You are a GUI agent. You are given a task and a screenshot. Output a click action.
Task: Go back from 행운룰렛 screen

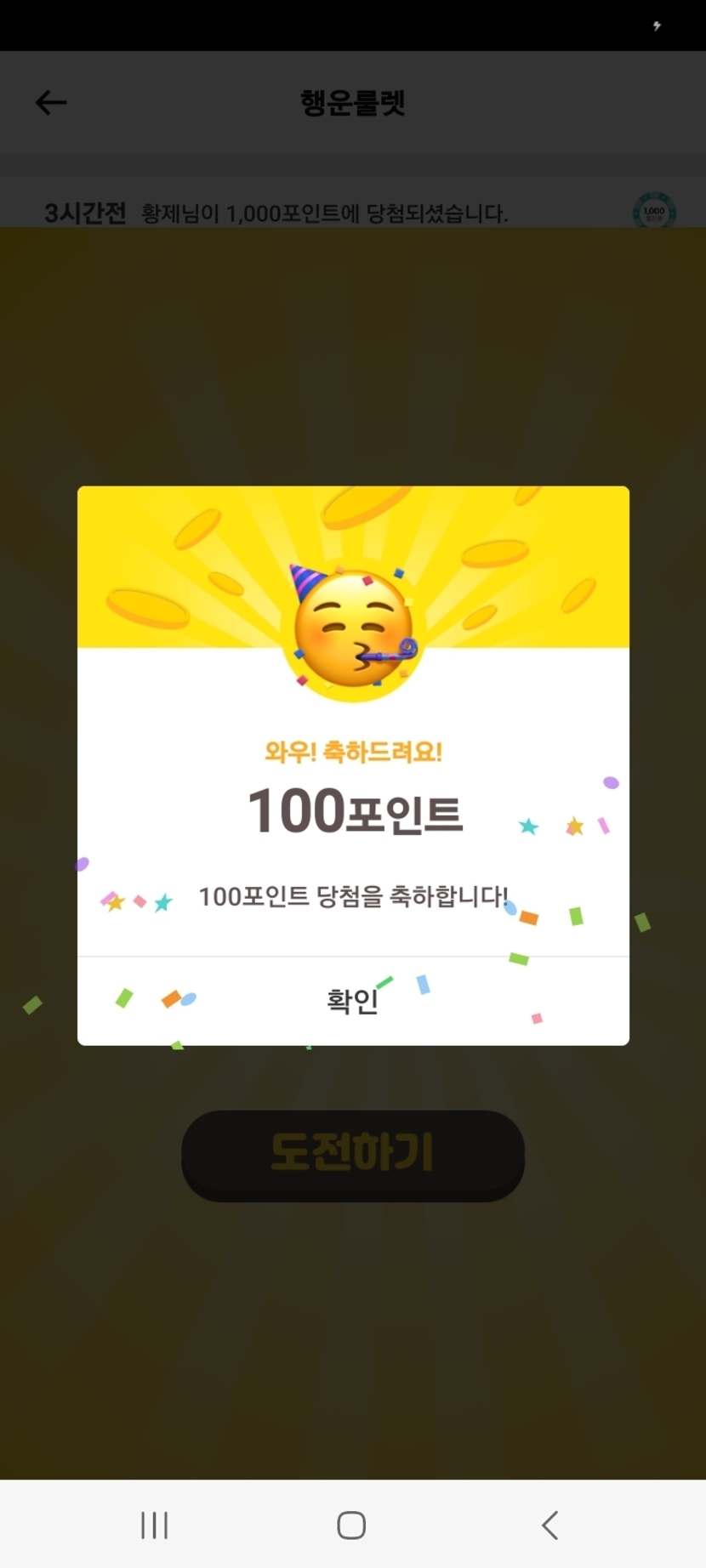click(x=51, y=103)
